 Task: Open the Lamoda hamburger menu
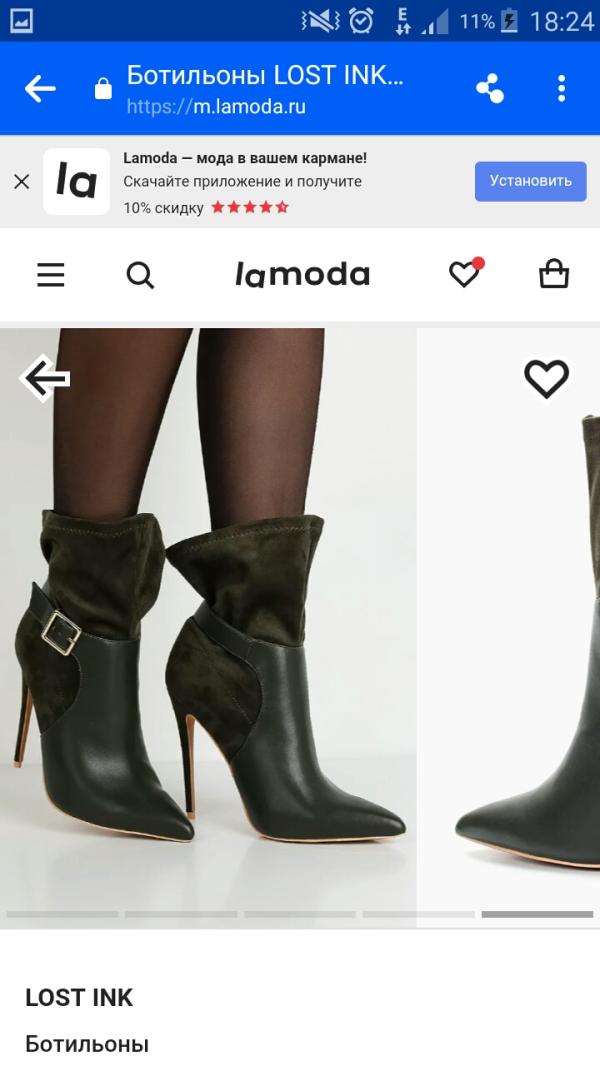[x=51, y=275]
